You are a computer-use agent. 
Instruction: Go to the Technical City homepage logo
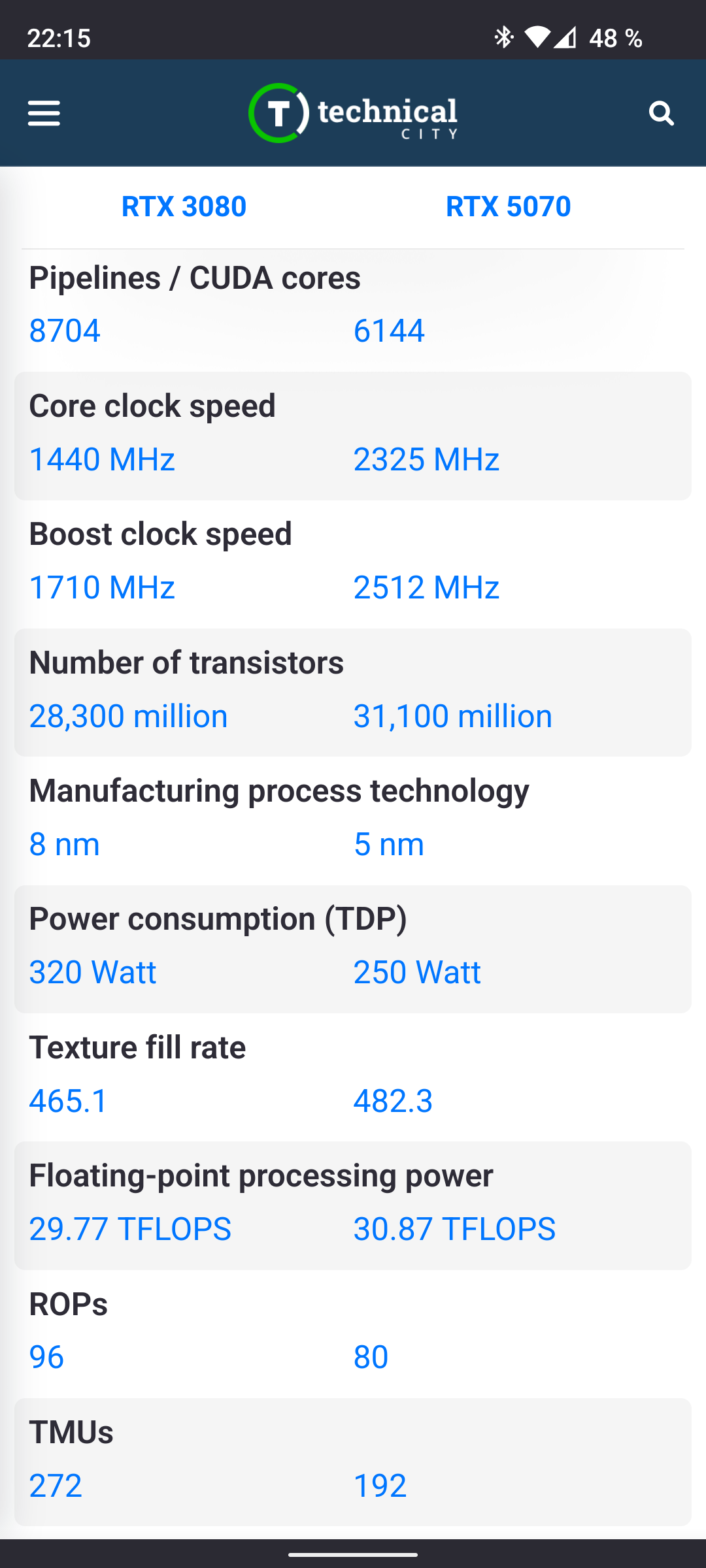(353, 113)
